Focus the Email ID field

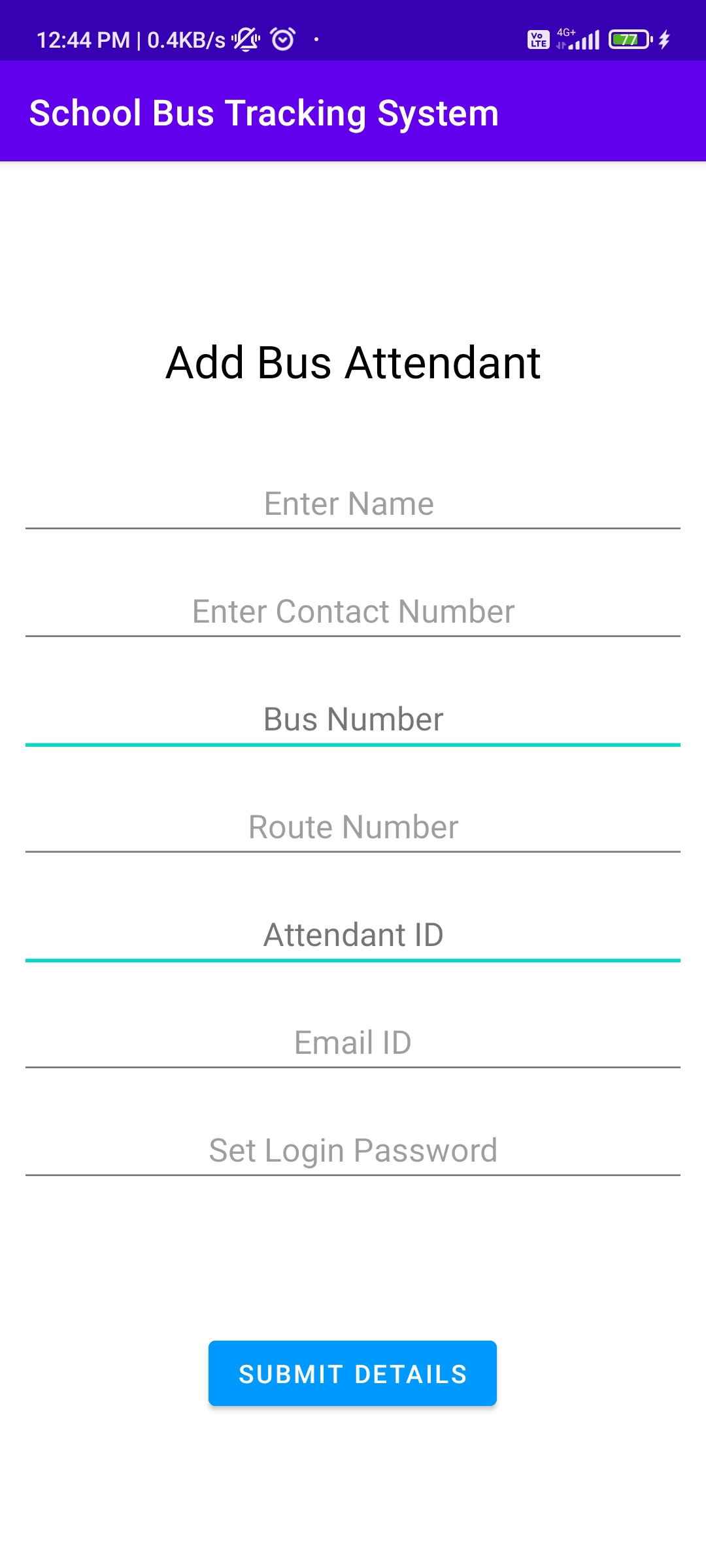tap(353, 1043)
